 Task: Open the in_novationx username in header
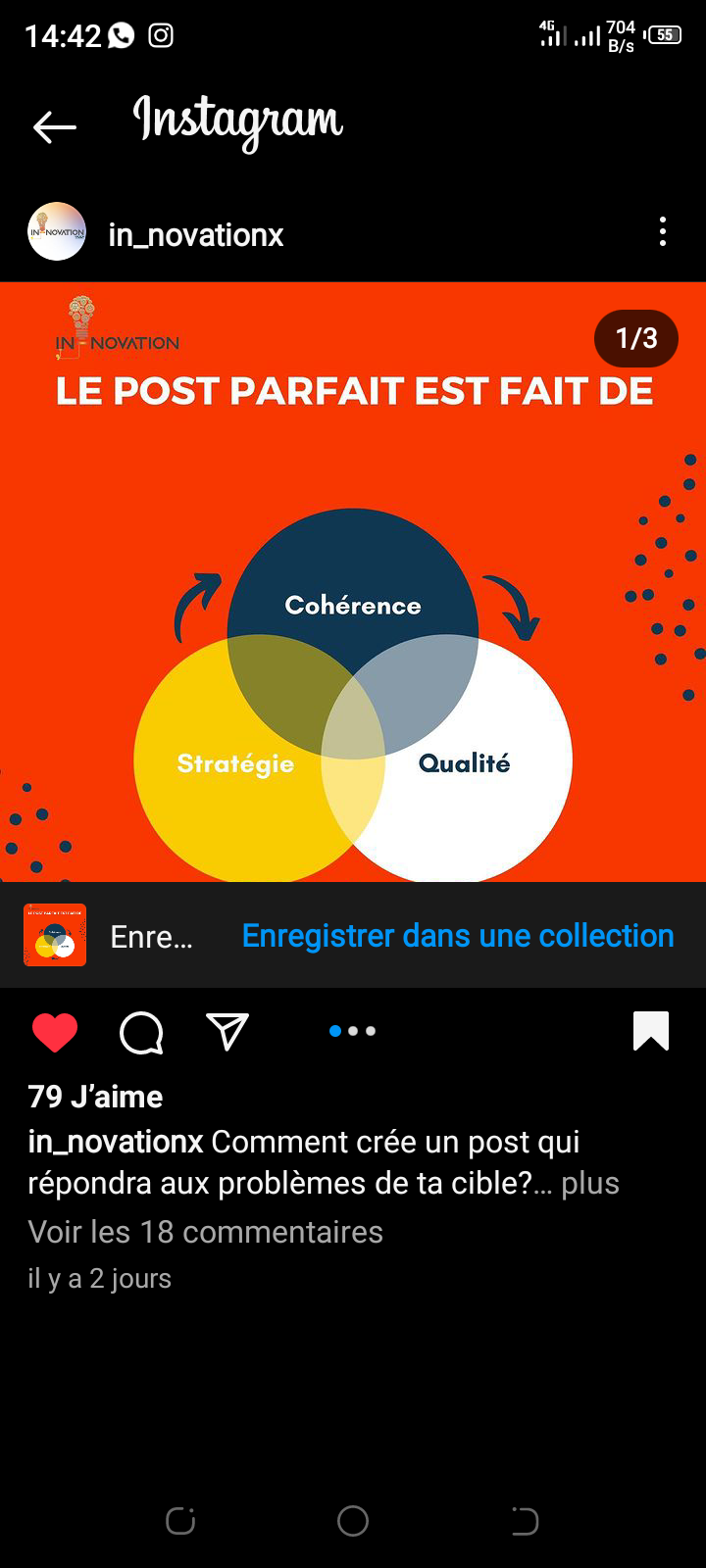click(x=196, y=235)
